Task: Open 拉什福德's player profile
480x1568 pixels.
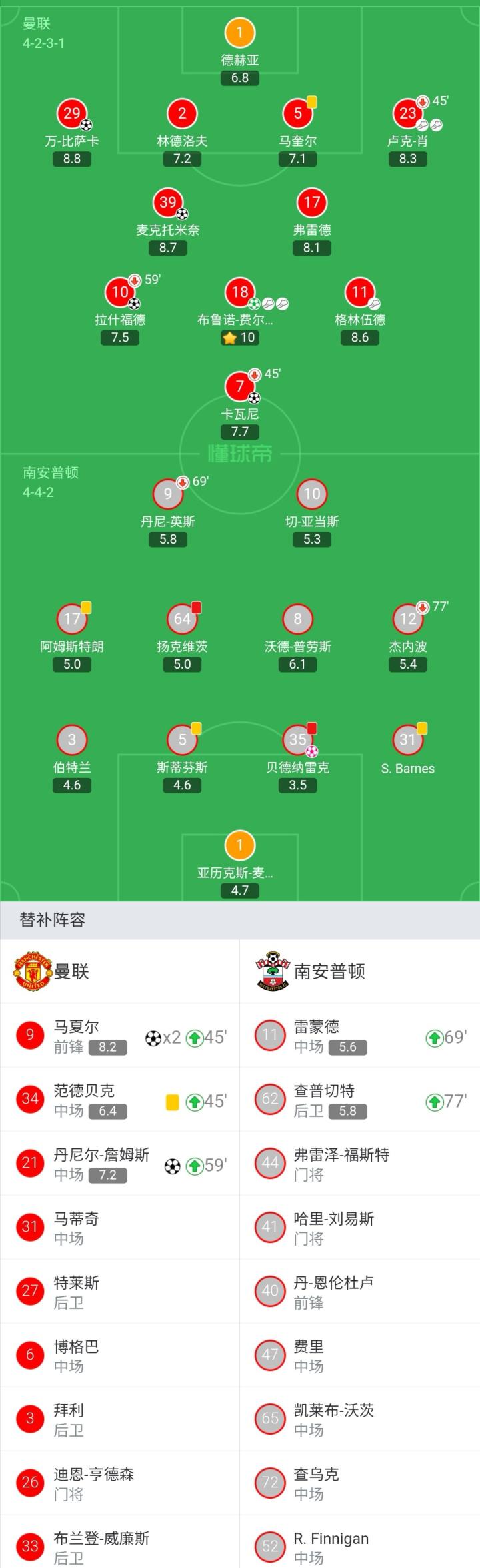Action: click(120, 293)
